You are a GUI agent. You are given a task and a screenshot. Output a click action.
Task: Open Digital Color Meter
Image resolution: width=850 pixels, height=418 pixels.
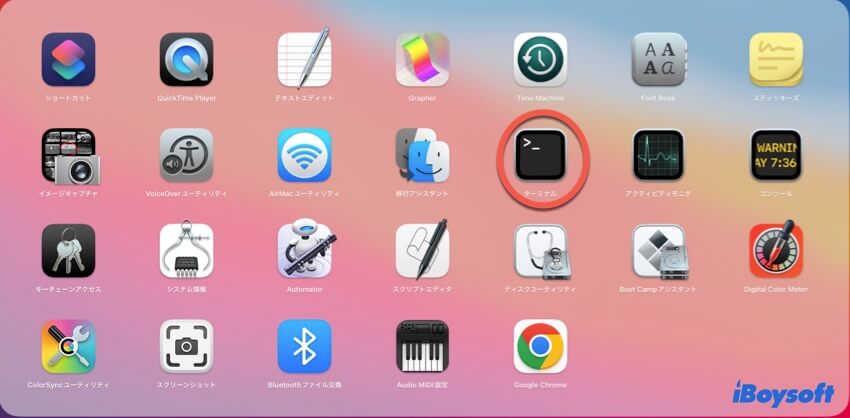click(776, 250)
